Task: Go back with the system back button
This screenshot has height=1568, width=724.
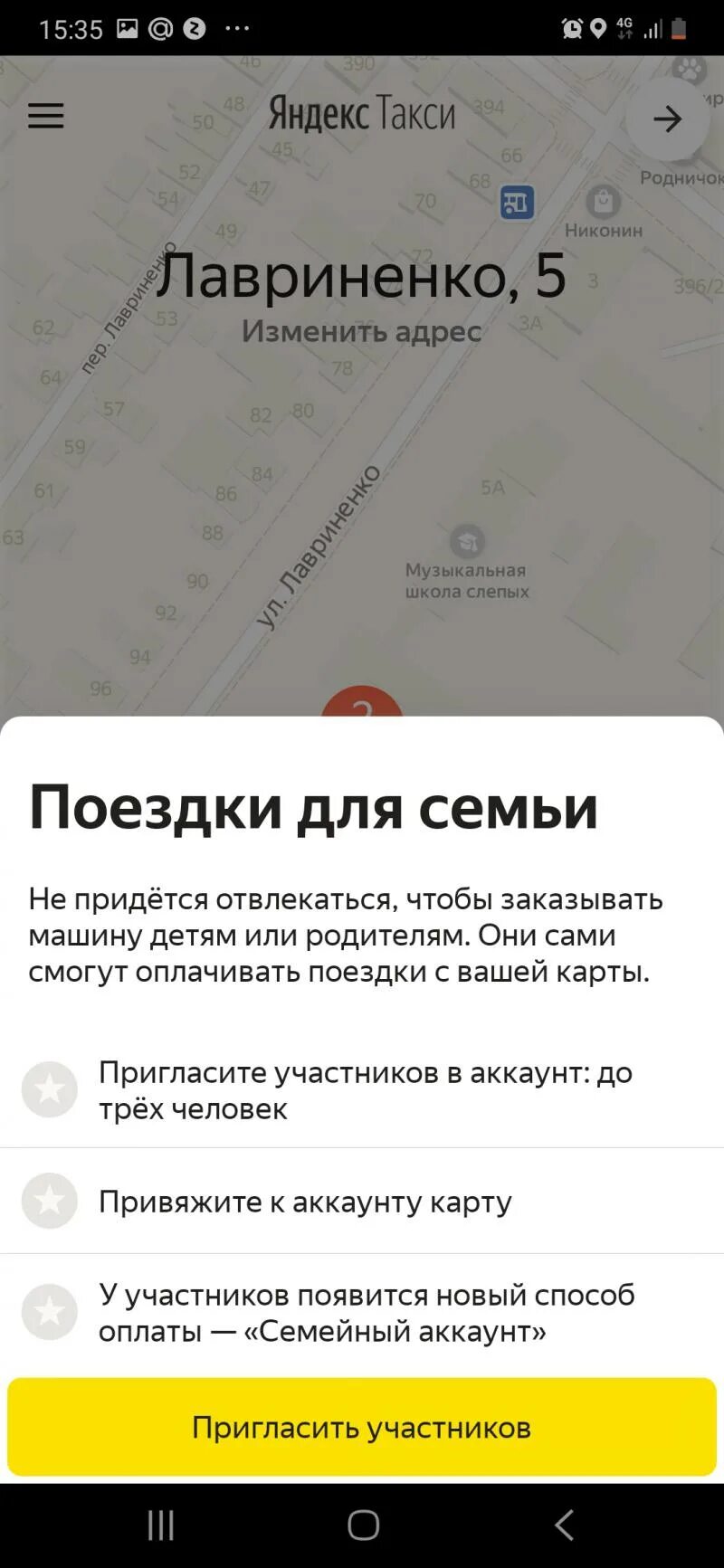Action: click(x=564, y=1525)
